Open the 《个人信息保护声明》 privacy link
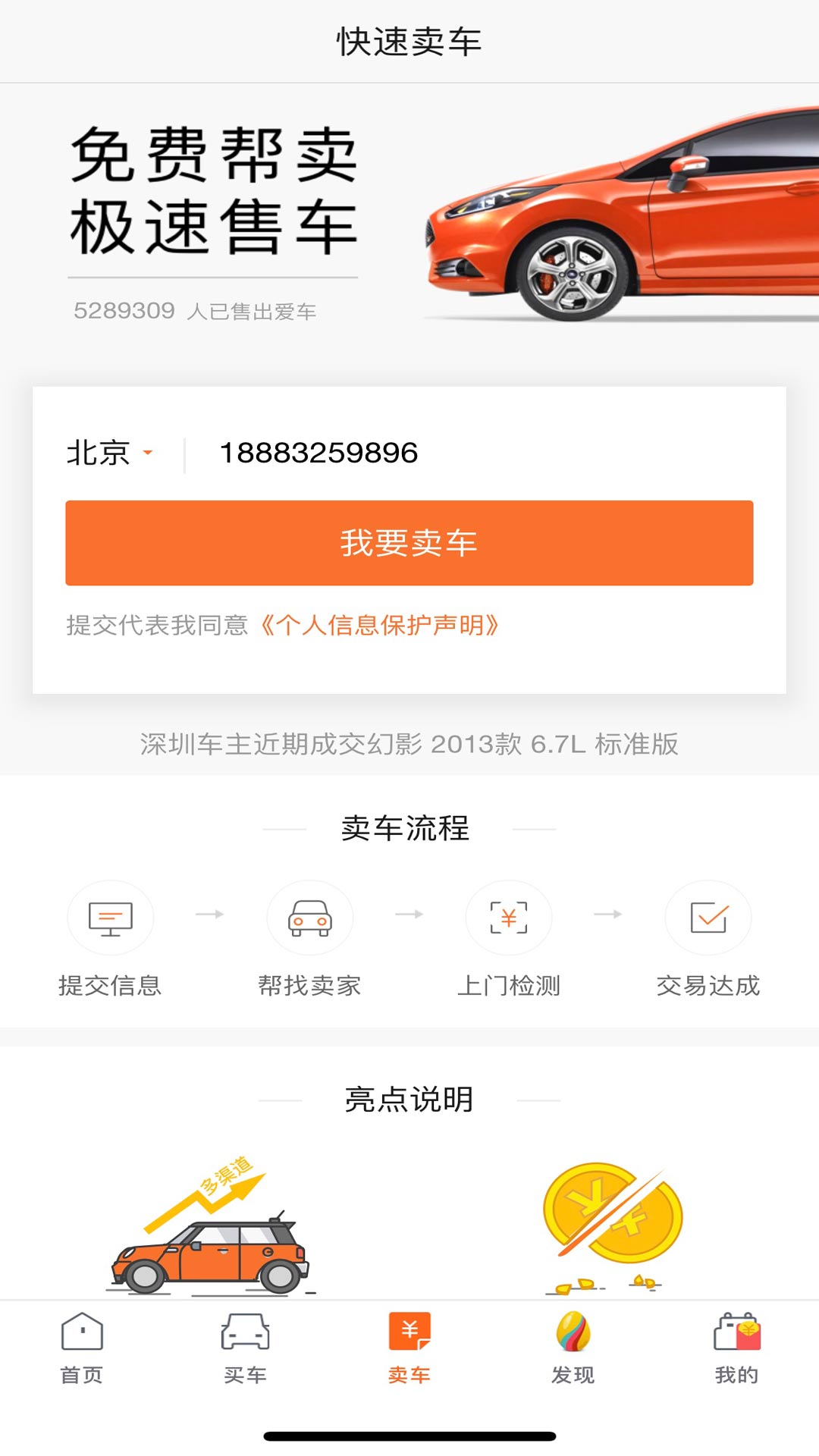 pyautogui.click(x=381, y=626)
